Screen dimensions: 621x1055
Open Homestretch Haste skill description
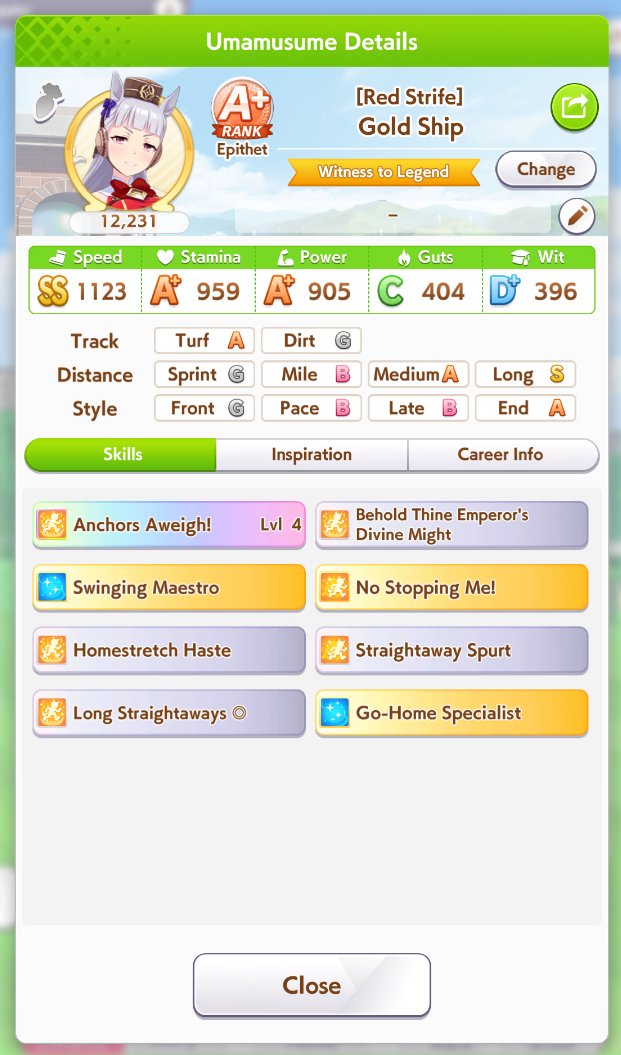point(169,651)
